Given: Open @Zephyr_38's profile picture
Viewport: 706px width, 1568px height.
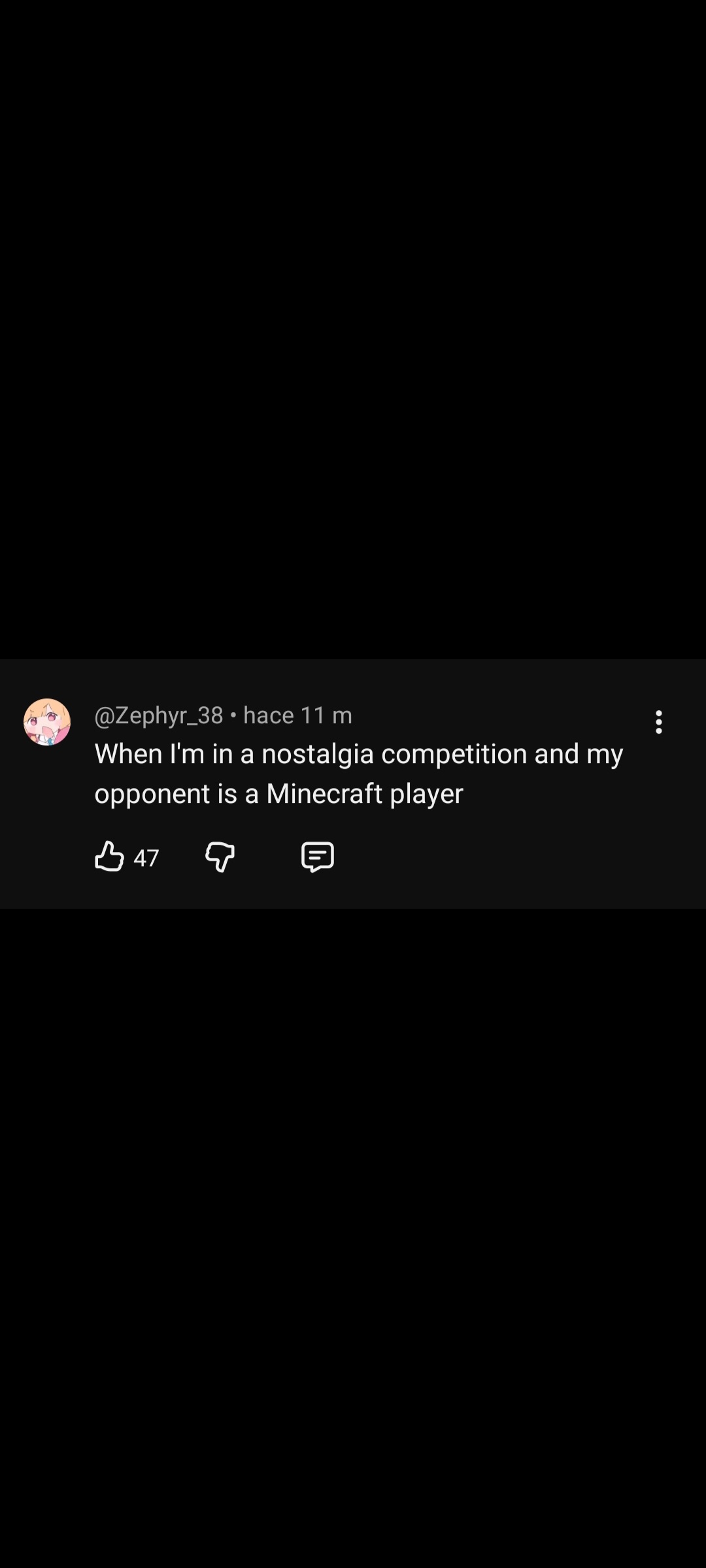Looking at the screenshot, I should pos(47,722).
